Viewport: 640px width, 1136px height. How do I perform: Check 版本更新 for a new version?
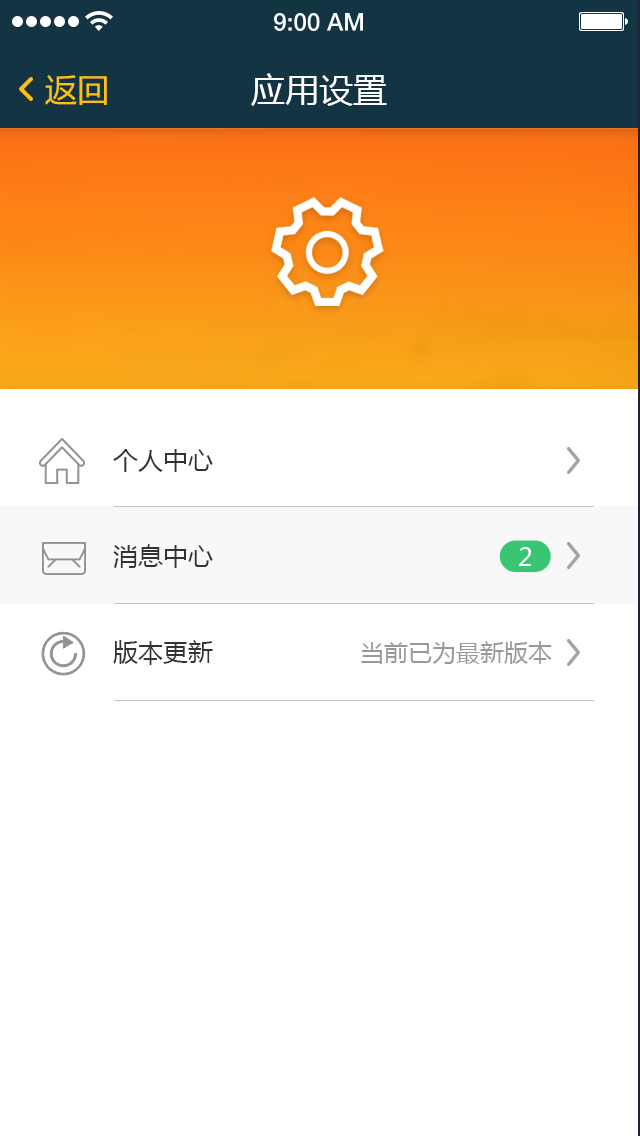318,653
